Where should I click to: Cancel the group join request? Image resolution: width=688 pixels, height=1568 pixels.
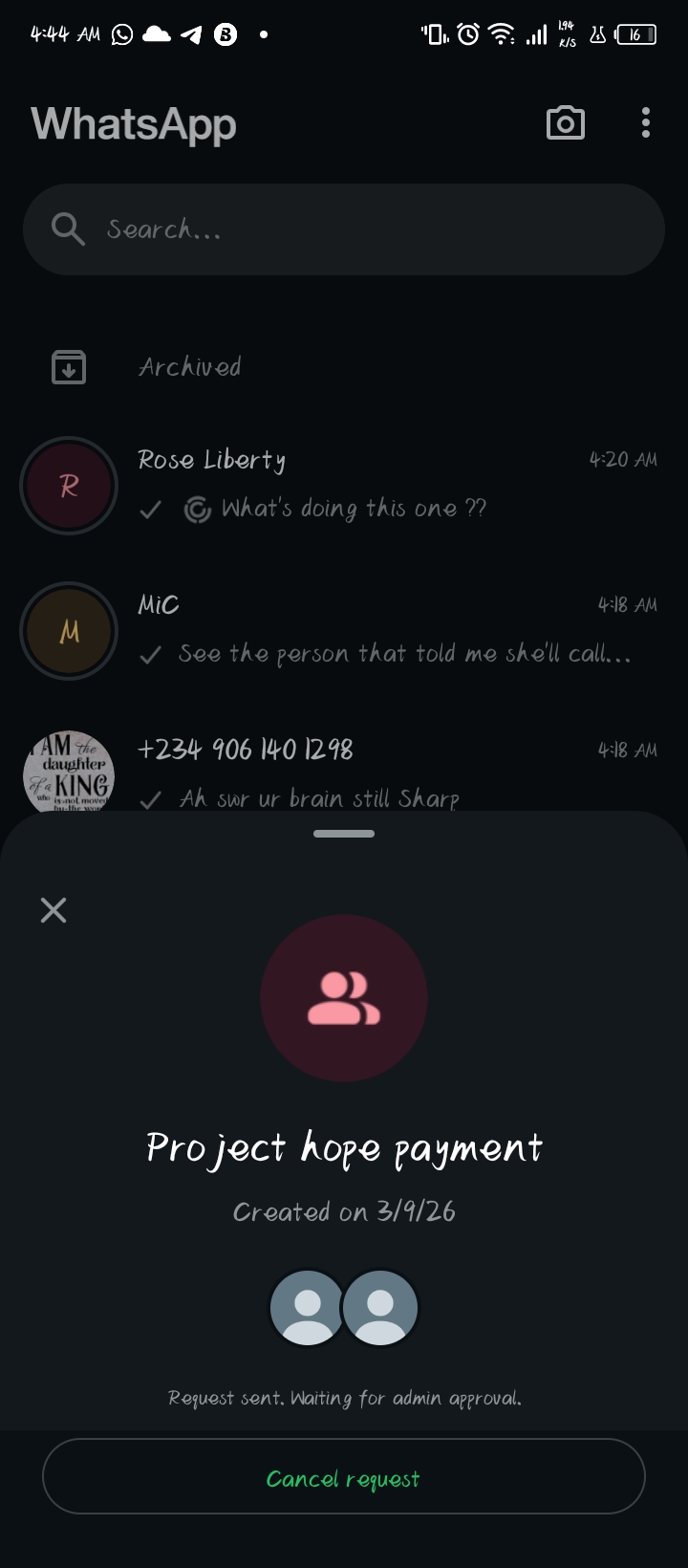pyautogui.click(x=344, y=1477)
